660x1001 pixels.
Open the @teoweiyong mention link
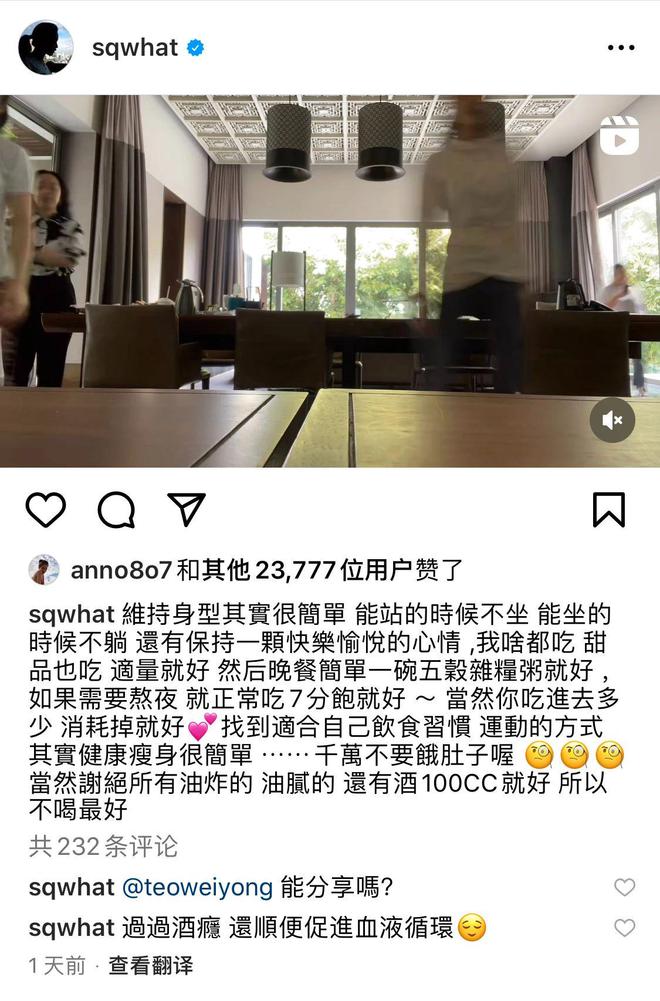point(196,887)
